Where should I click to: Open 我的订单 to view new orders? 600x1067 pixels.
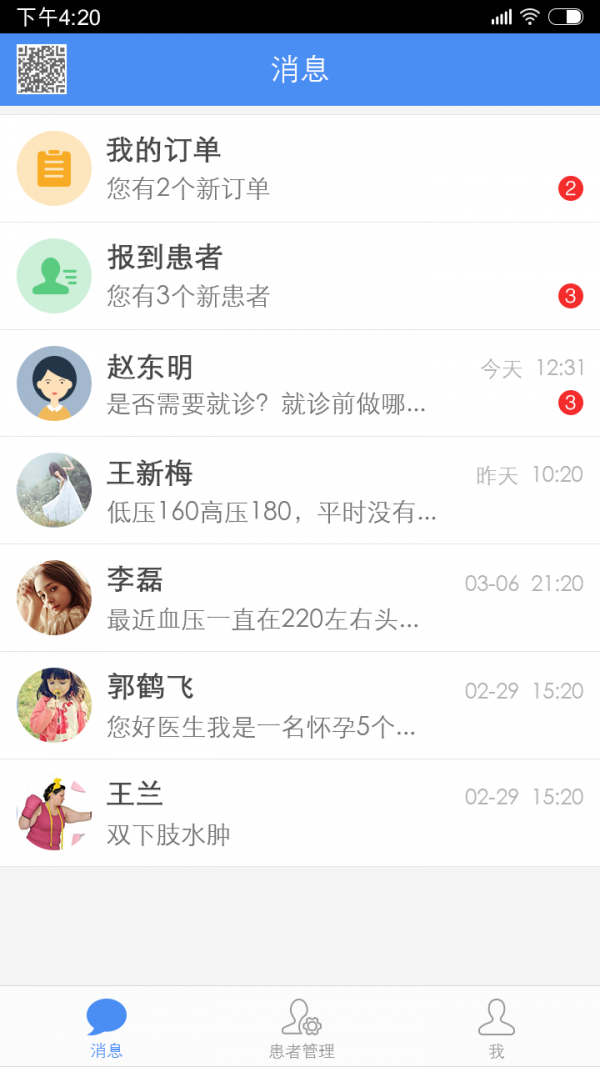click(300, 169)
